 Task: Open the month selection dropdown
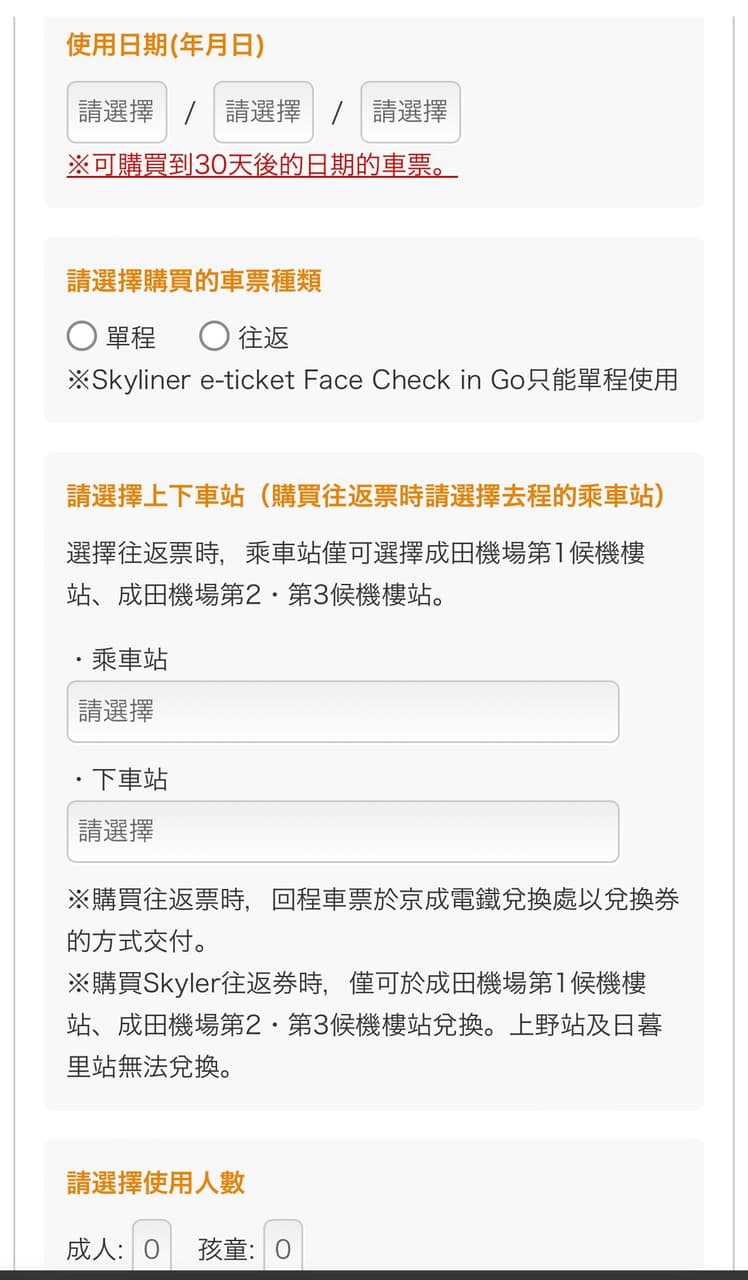[x=263, y=111]
